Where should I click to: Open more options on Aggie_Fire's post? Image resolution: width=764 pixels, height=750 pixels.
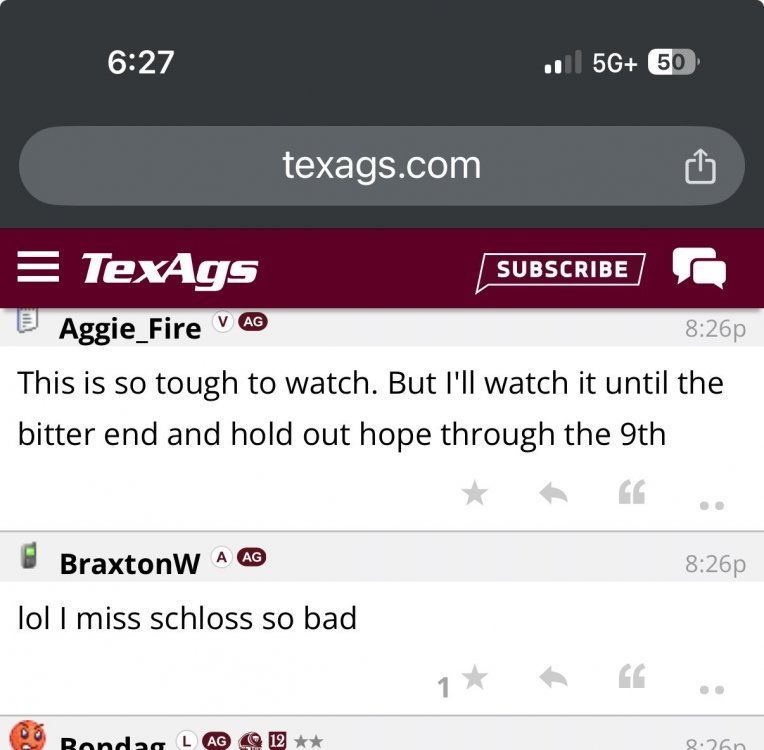[711, 505]
